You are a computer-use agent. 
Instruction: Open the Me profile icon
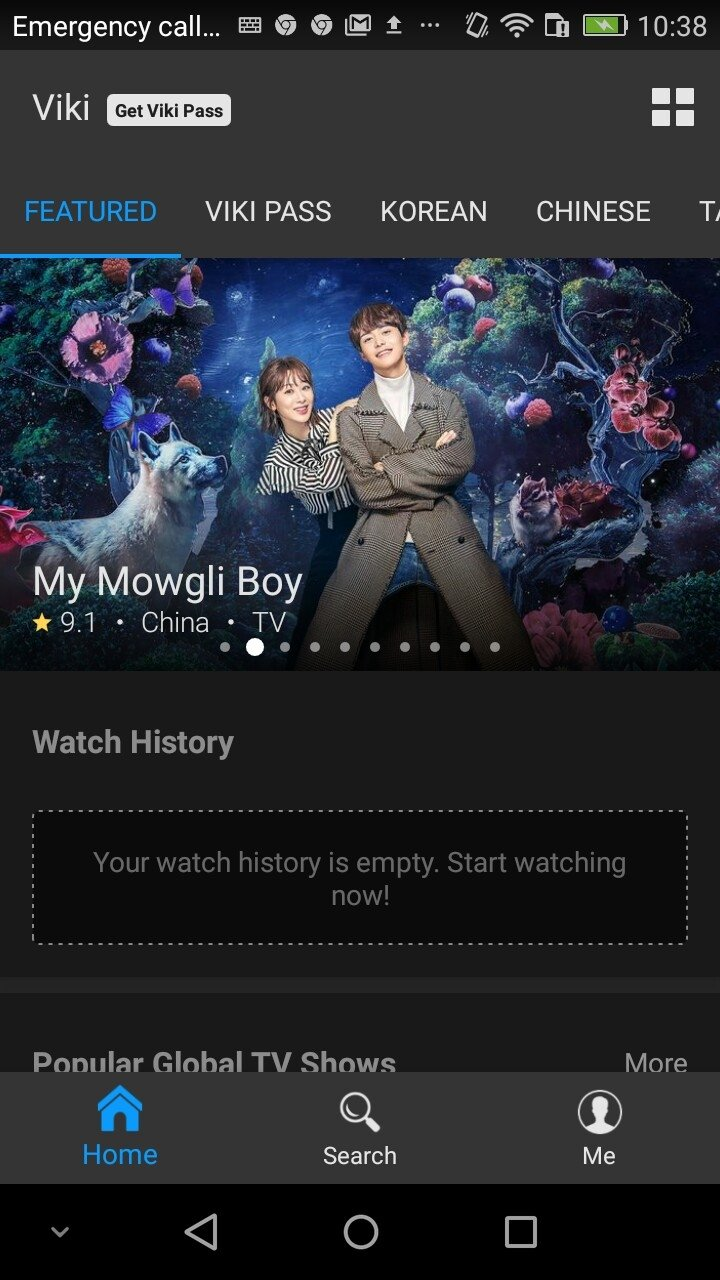599,1110
